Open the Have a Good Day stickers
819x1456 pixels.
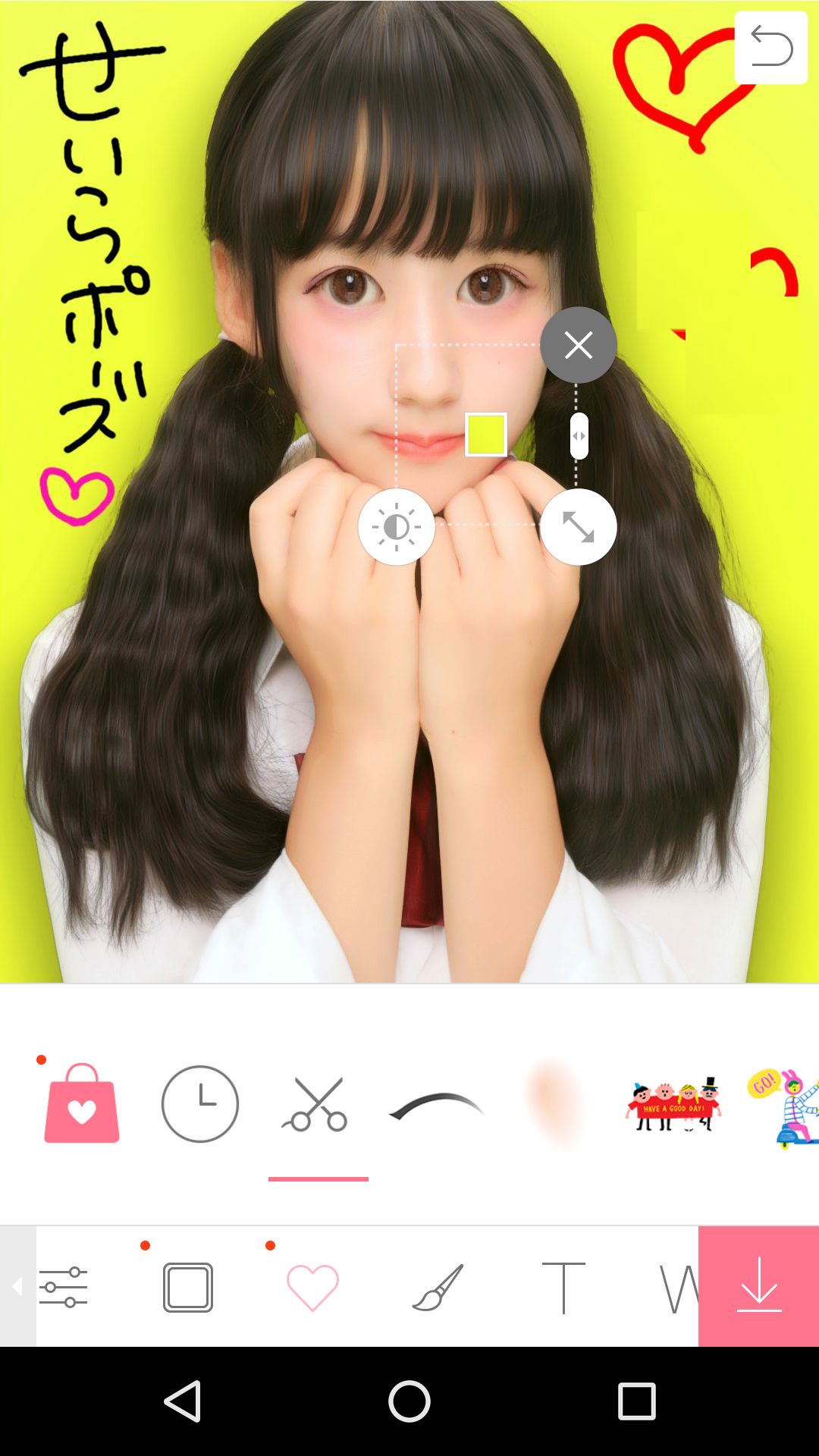click(673, 1105)
